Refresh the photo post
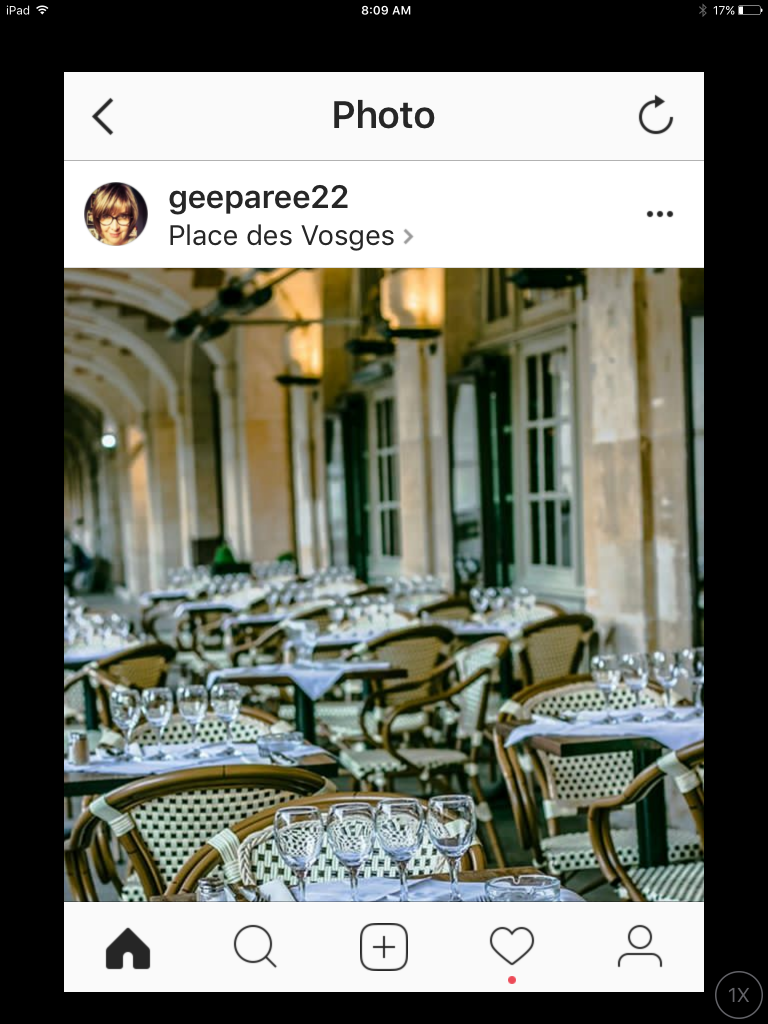 coord(656,116)
